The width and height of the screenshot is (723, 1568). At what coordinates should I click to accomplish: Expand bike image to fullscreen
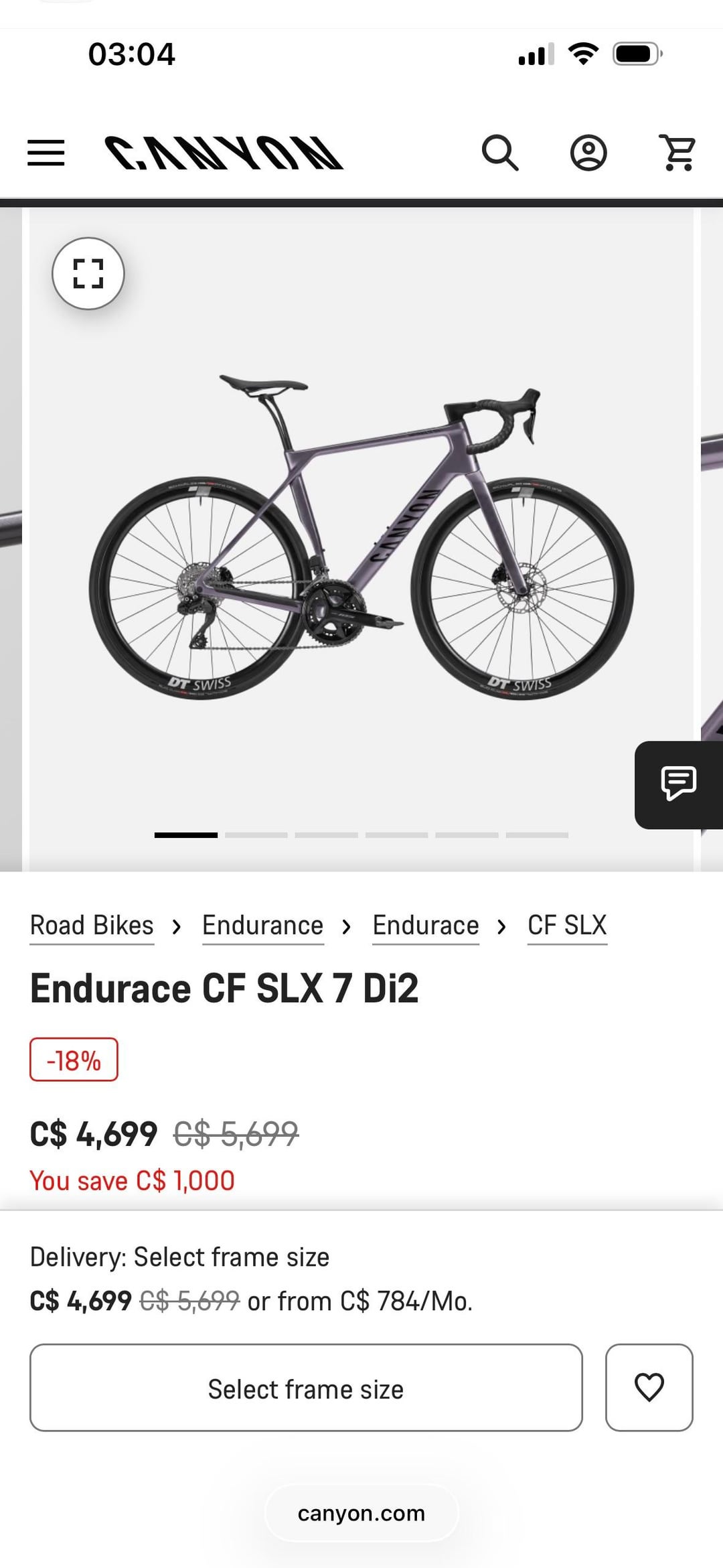[88, 273]
